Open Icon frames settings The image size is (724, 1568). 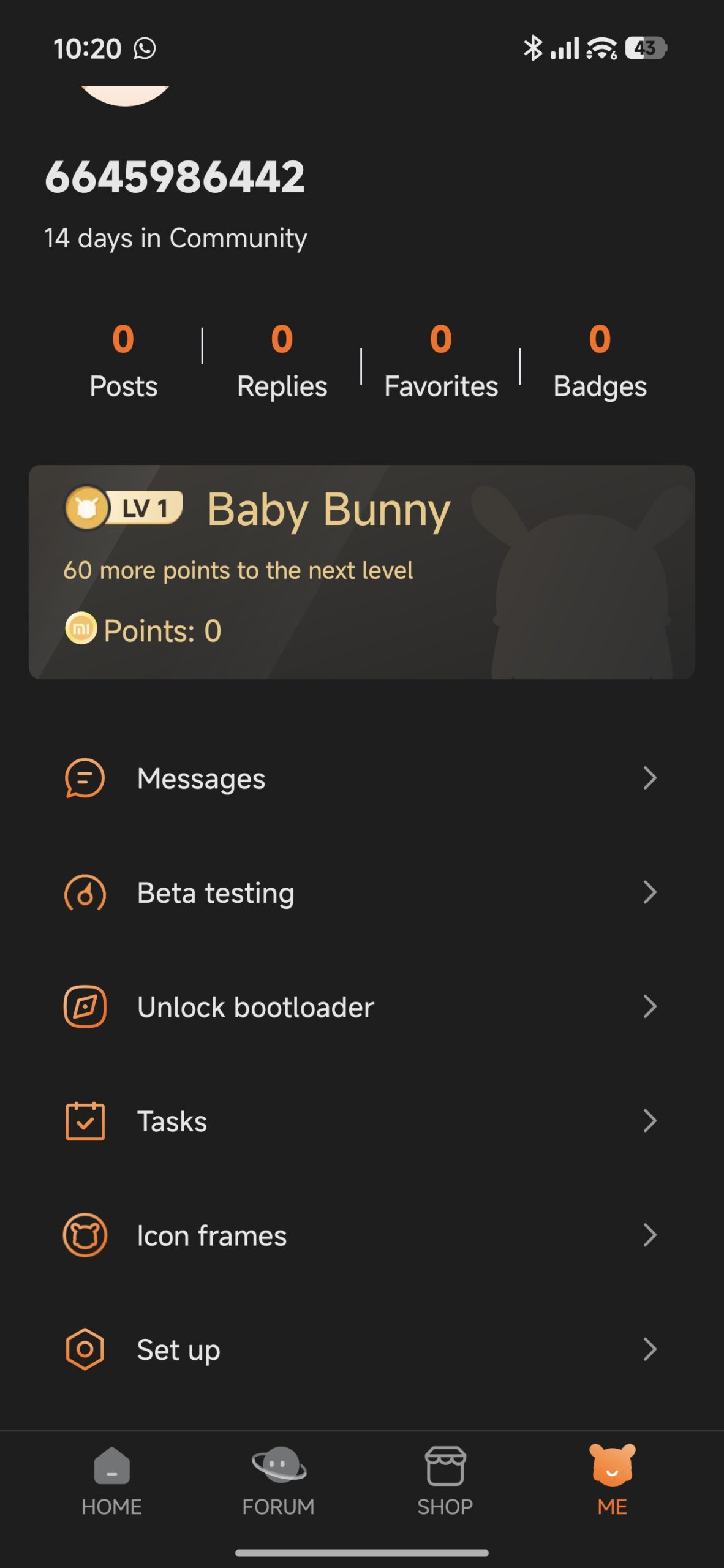361,1235
